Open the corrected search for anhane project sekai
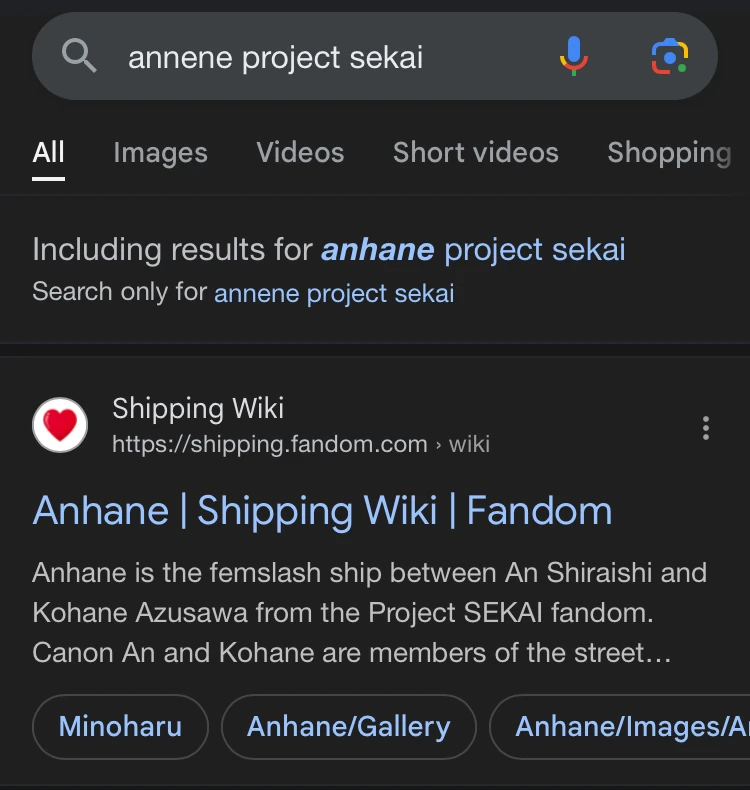The width and height of the screenshot is (750, 790). pyautogui.click(x=472, y=250)
